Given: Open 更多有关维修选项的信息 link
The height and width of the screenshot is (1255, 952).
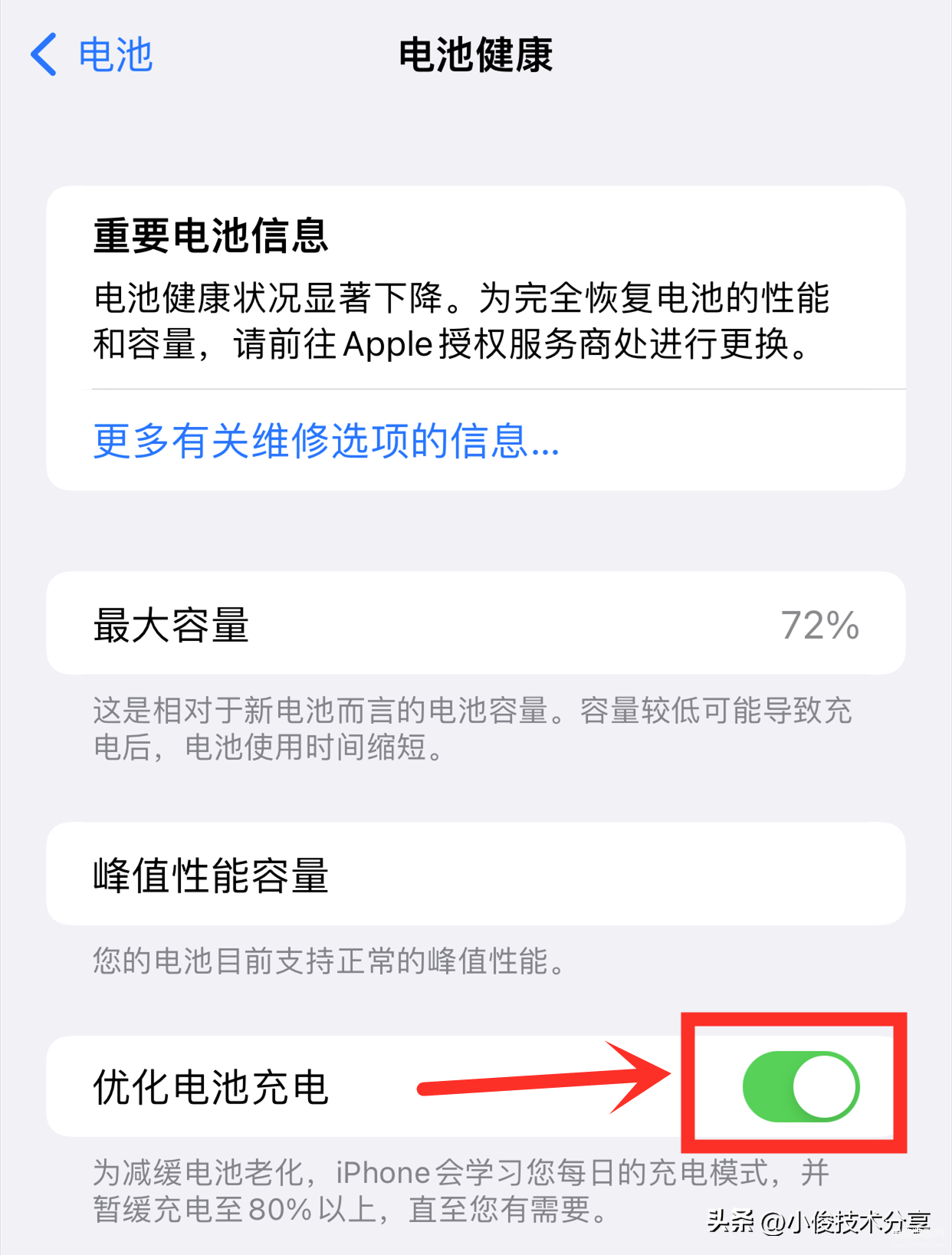Looking at the screenshot, I should coord(327,442).
